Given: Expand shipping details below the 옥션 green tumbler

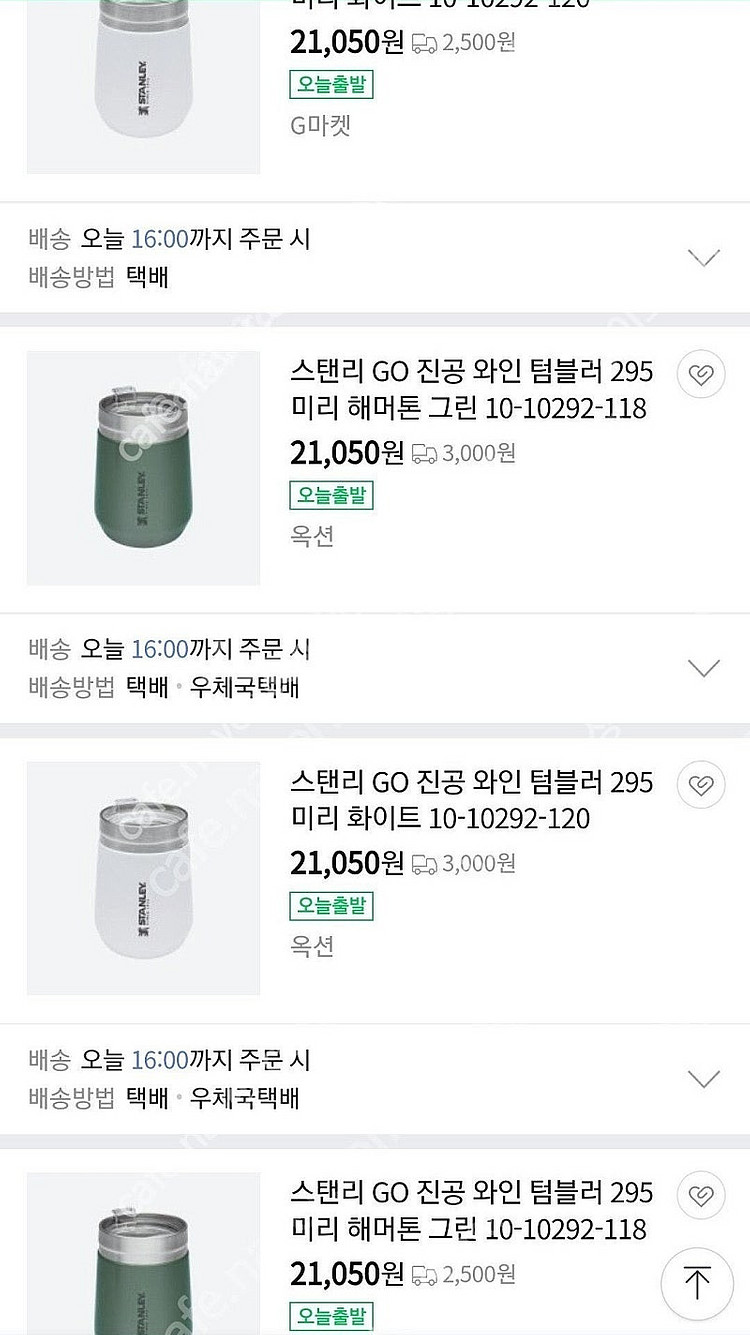Looking at the screenshot, I should pyautogui.click(x=703, y=666).
